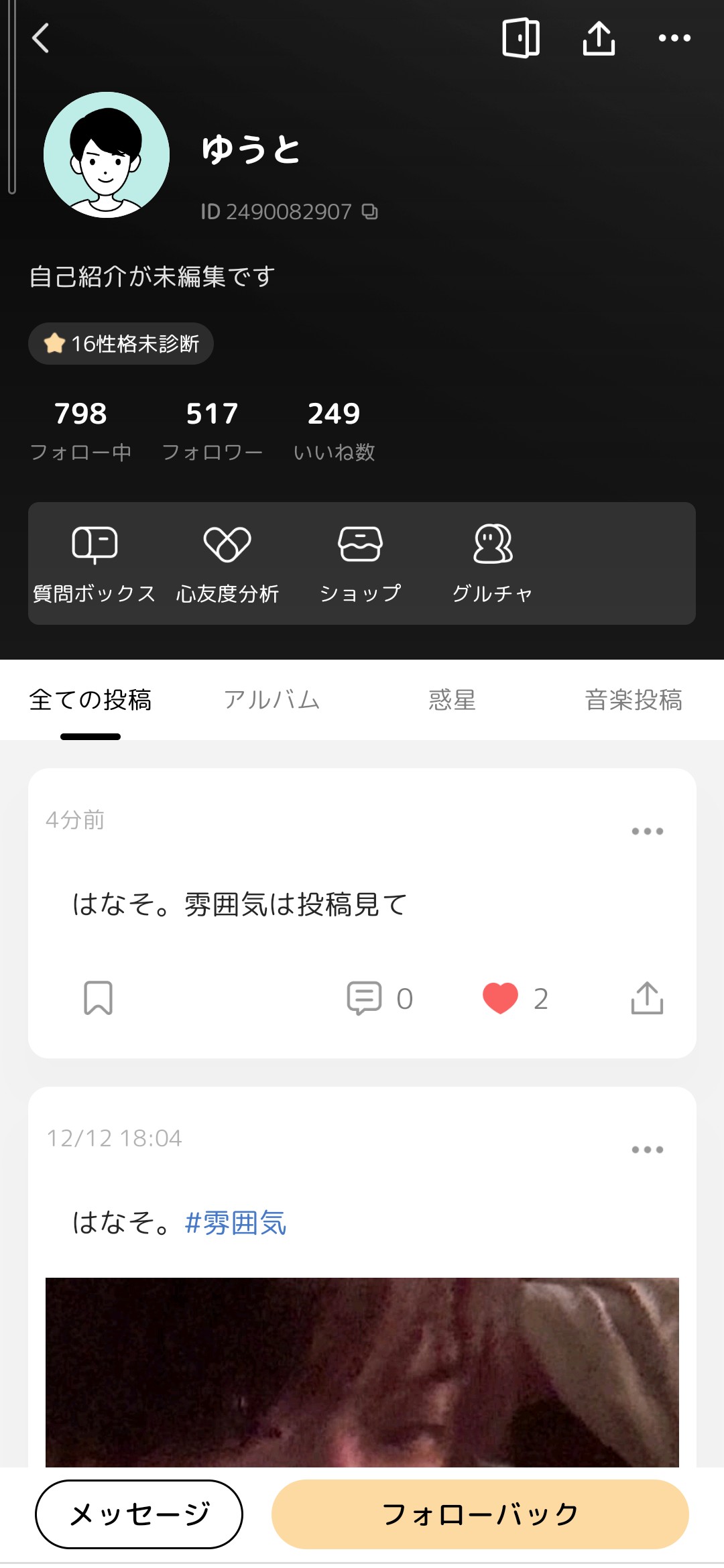This screenshot has height=1568, width=724.
Task: Go back using the top-left arrow
Action: coord(41,38)
